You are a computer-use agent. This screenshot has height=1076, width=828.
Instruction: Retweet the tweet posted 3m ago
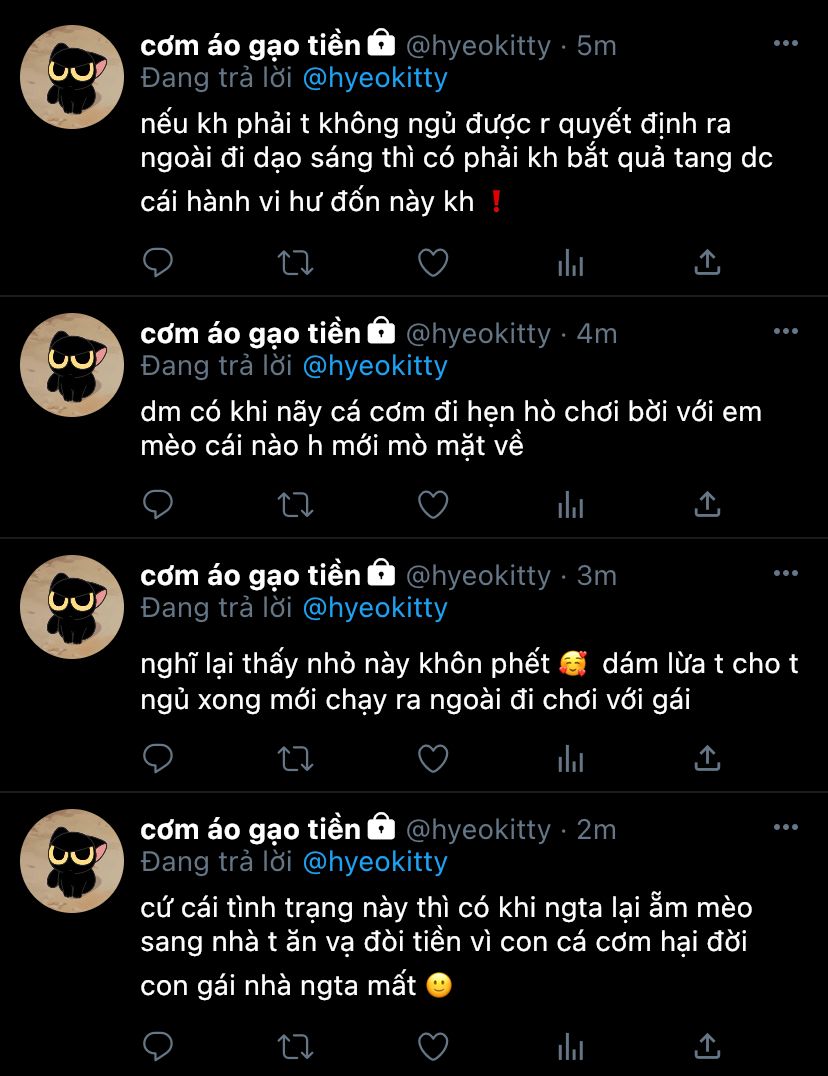click(x=295, y=758)
